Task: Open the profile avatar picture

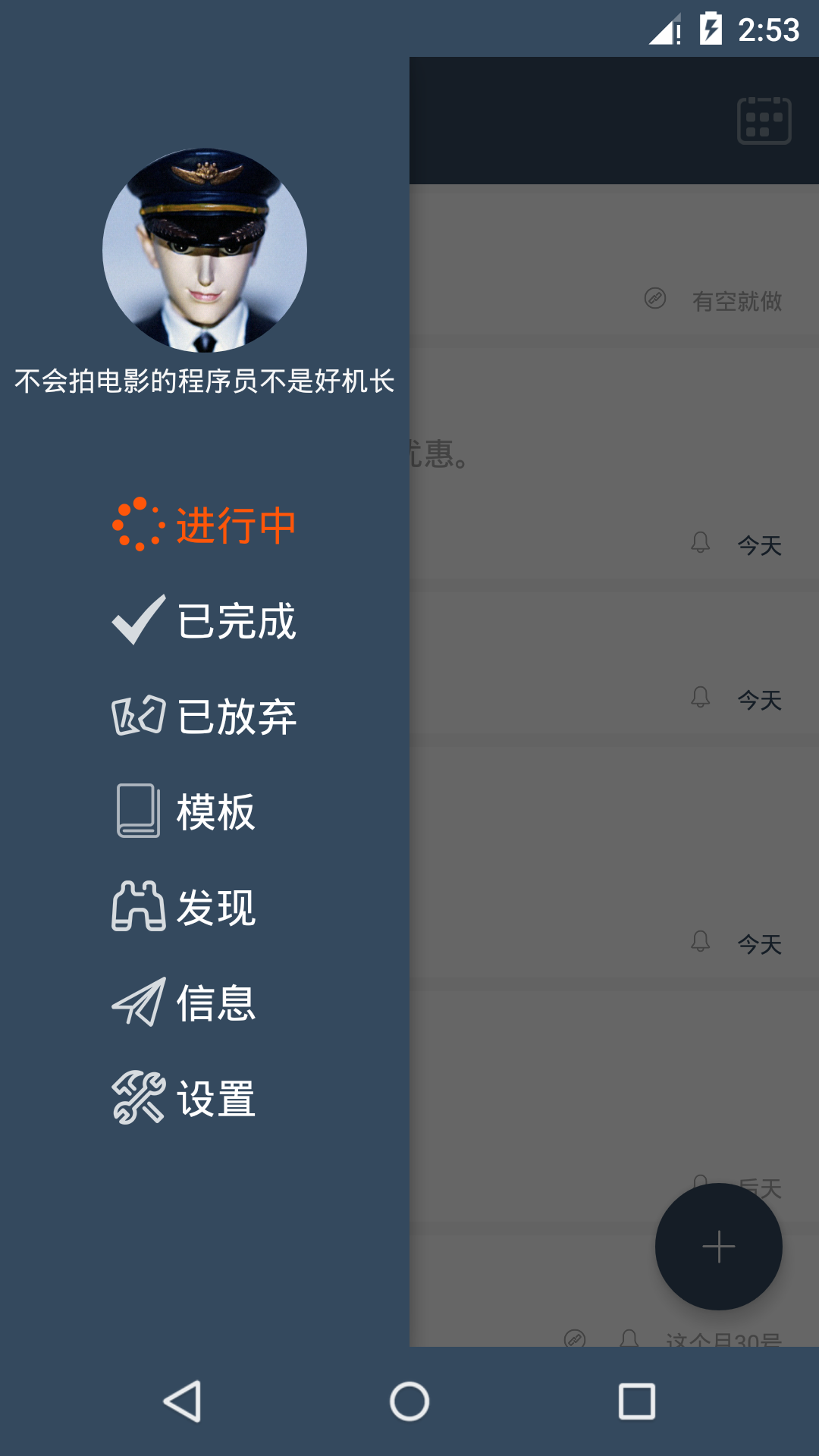Action: [205, 250]
